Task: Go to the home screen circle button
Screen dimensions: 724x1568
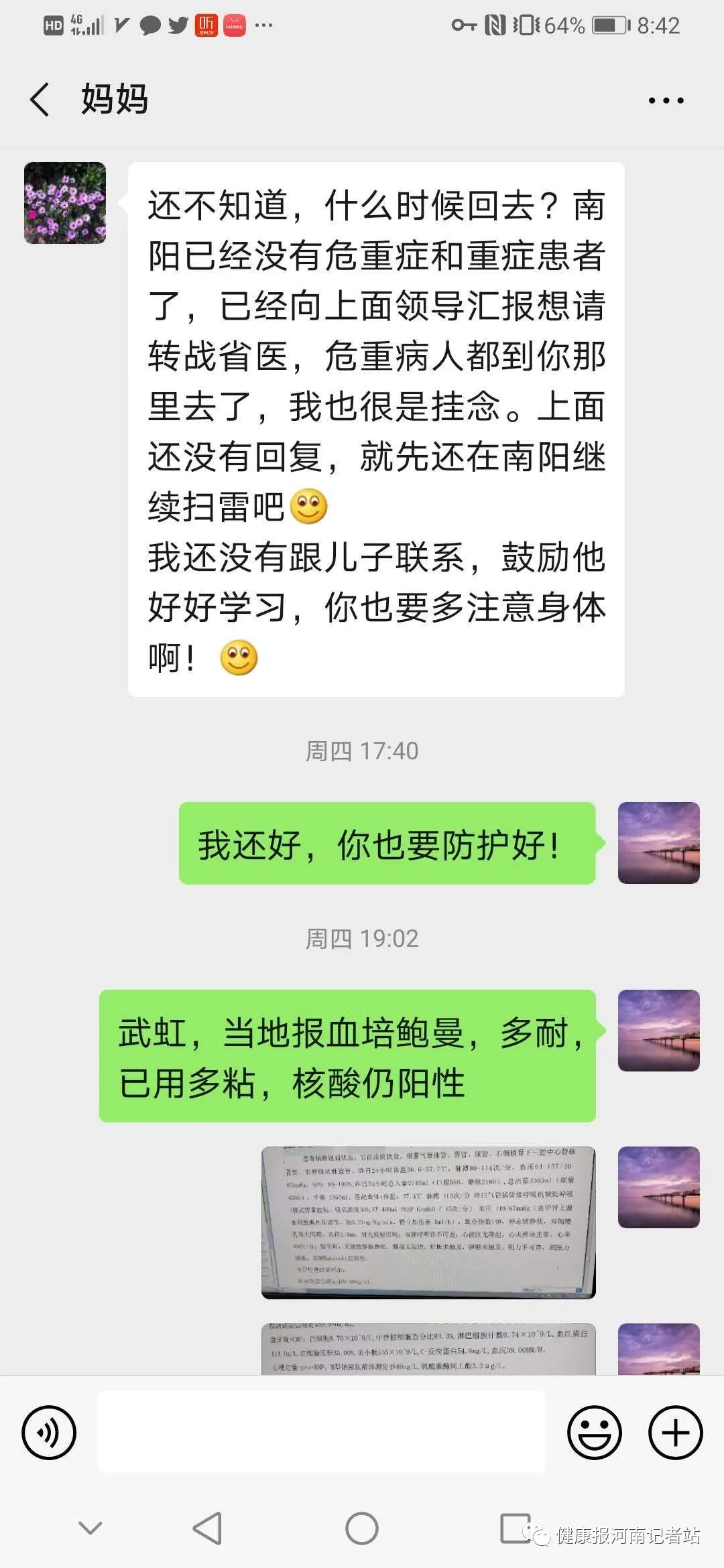Action: [362, 1528]
